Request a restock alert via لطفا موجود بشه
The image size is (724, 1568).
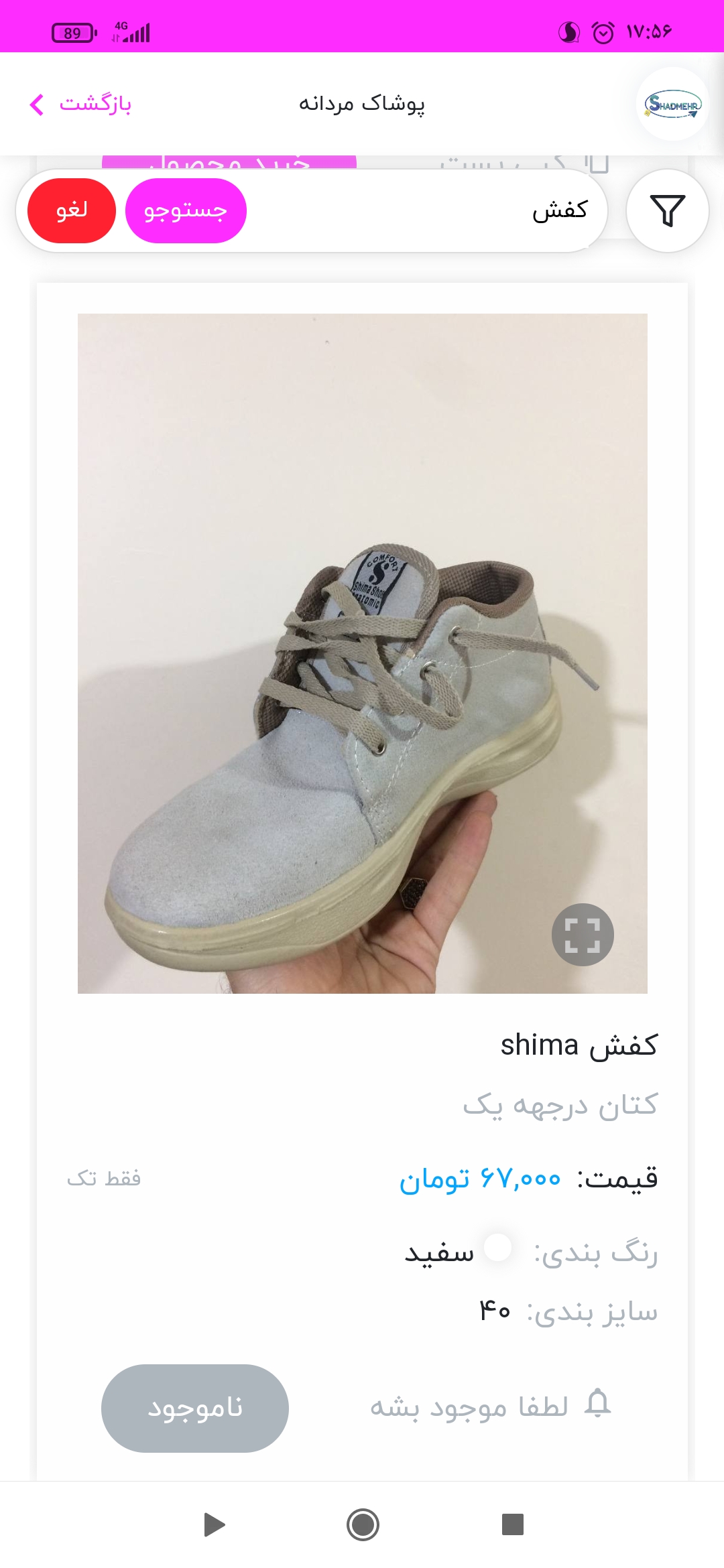(x=490, y=1406)
